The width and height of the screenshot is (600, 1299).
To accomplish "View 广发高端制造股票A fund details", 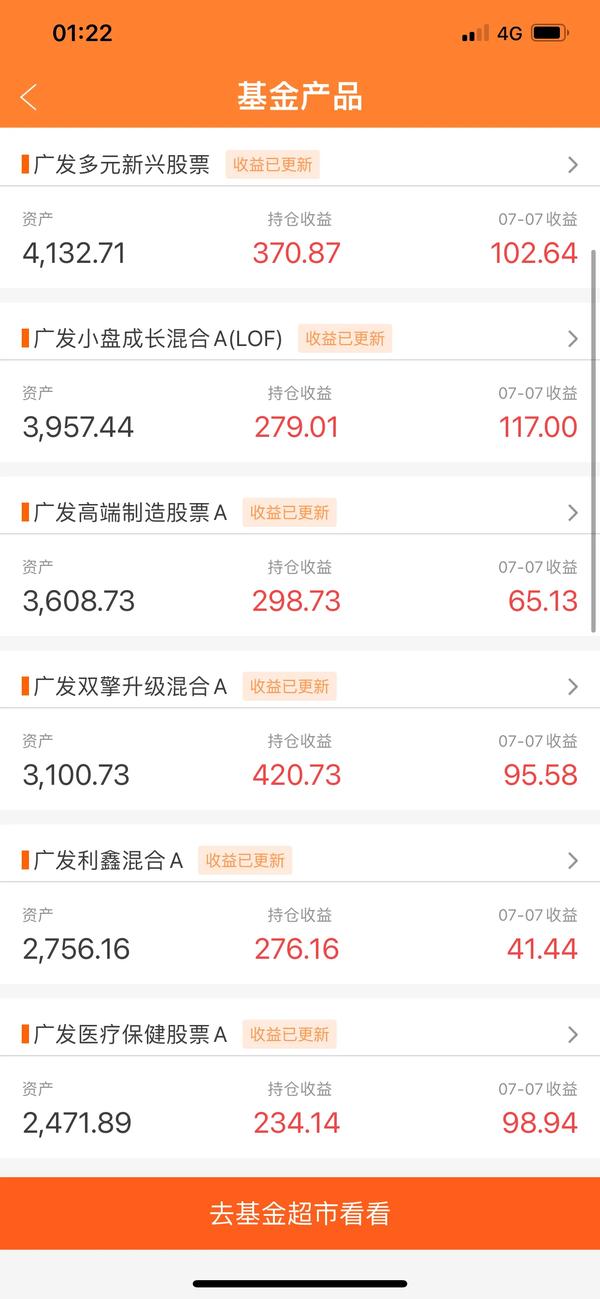I will (300, 513).
